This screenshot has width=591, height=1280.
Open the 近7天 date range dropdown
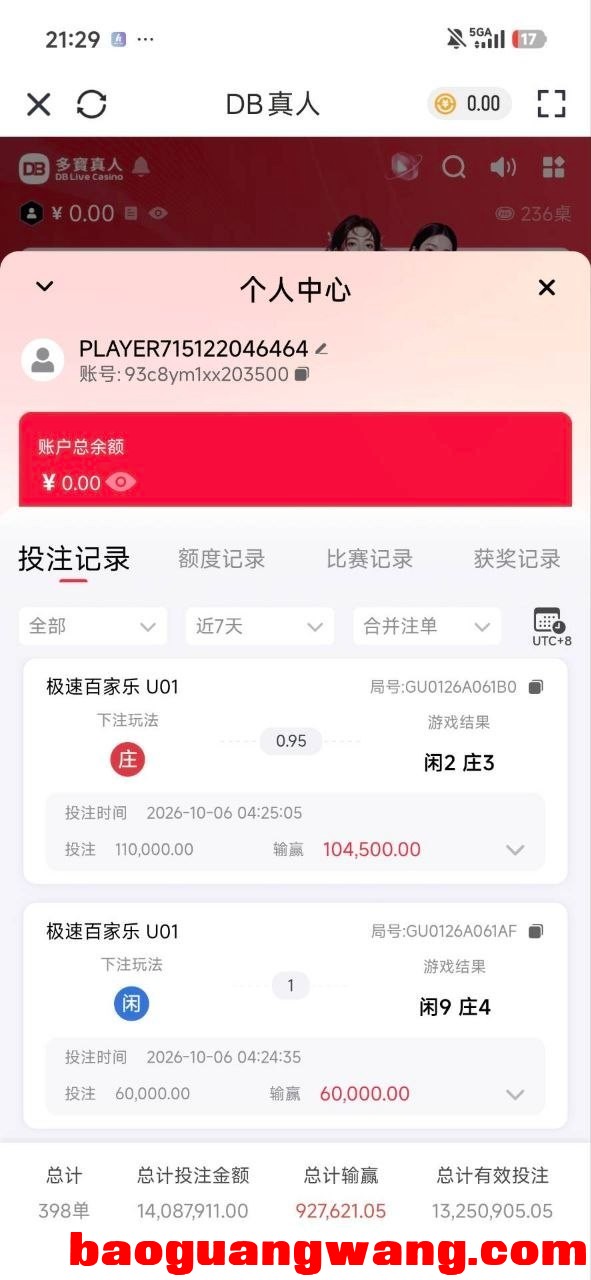(x=260, y=626)
